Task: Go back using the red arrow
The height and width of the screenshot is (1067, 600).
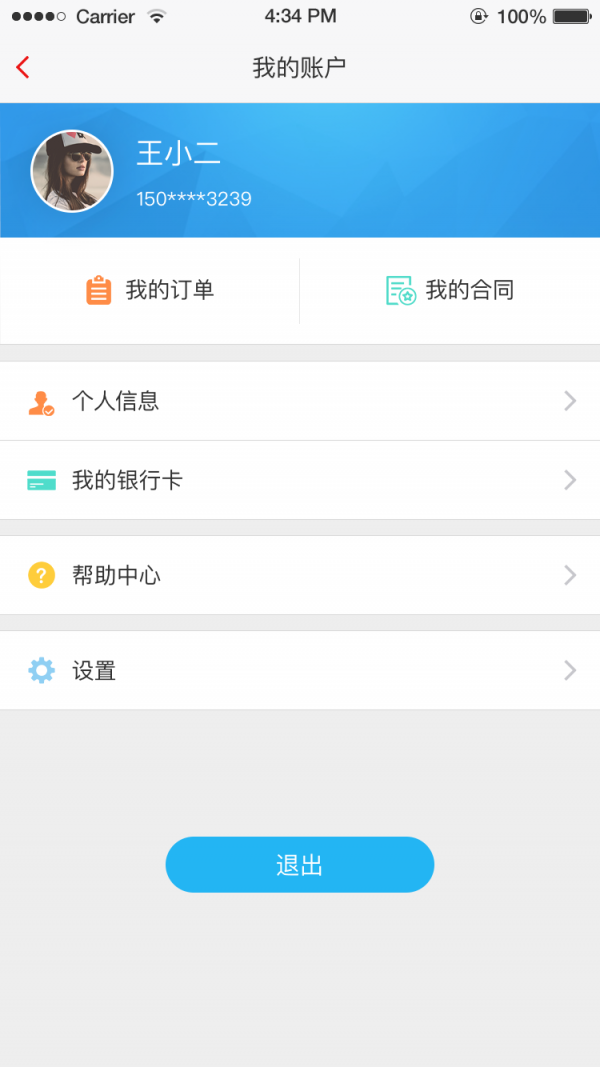Action: 23,68
